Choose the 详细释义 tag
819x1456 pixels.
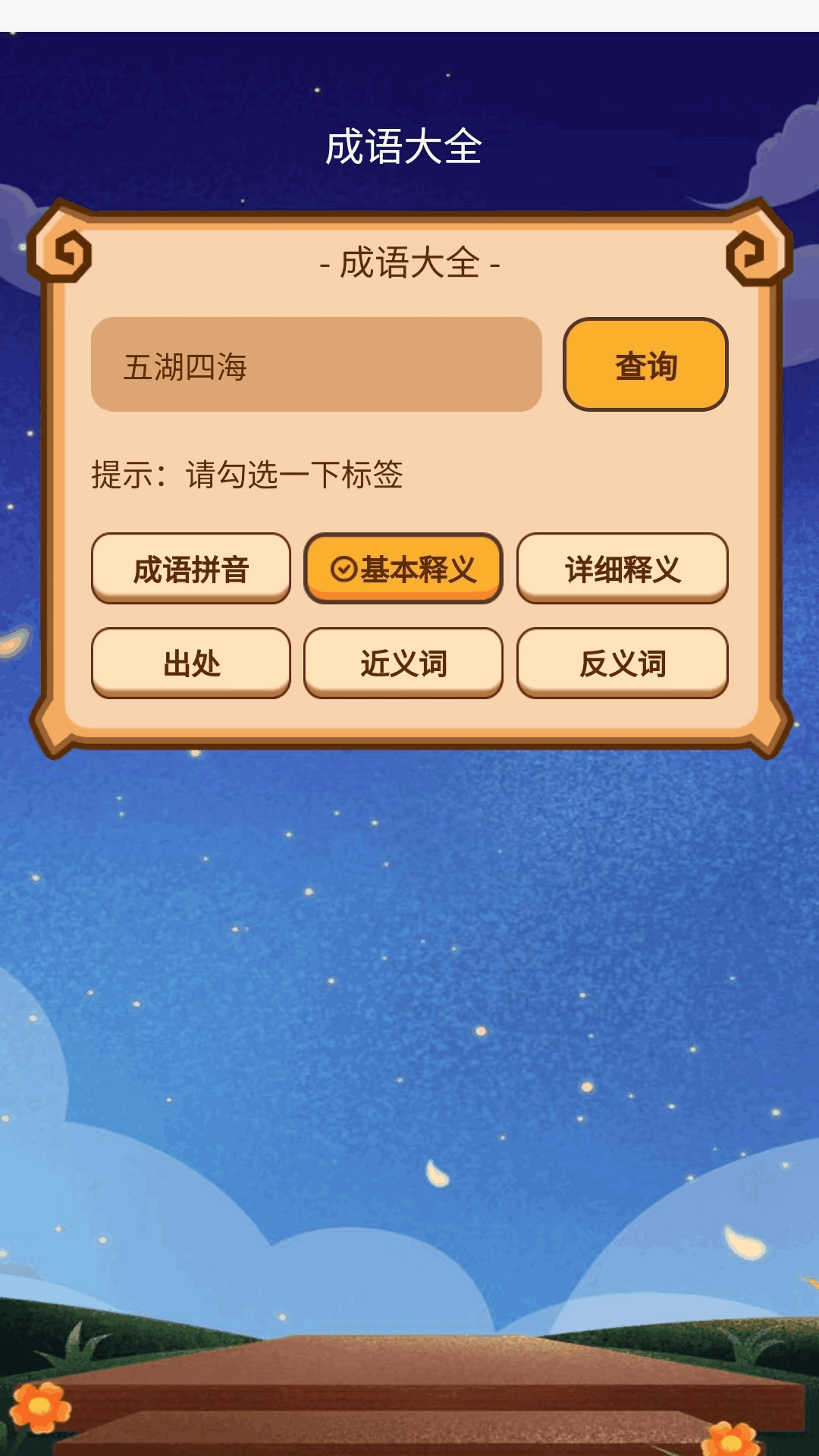tap(622, 568)
